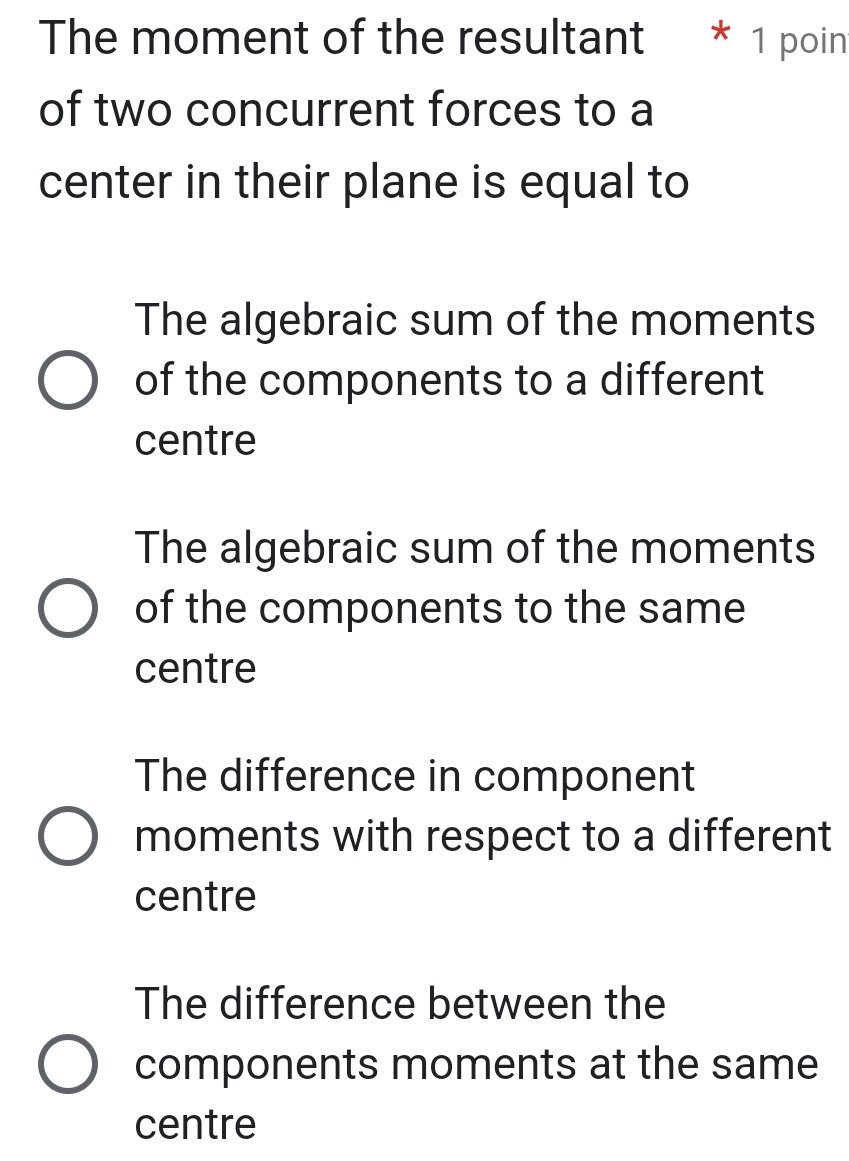849x1161 pixels.
Task: Choose 'algebraic sum of moments to the same centre'
Action: pos(67,608)
